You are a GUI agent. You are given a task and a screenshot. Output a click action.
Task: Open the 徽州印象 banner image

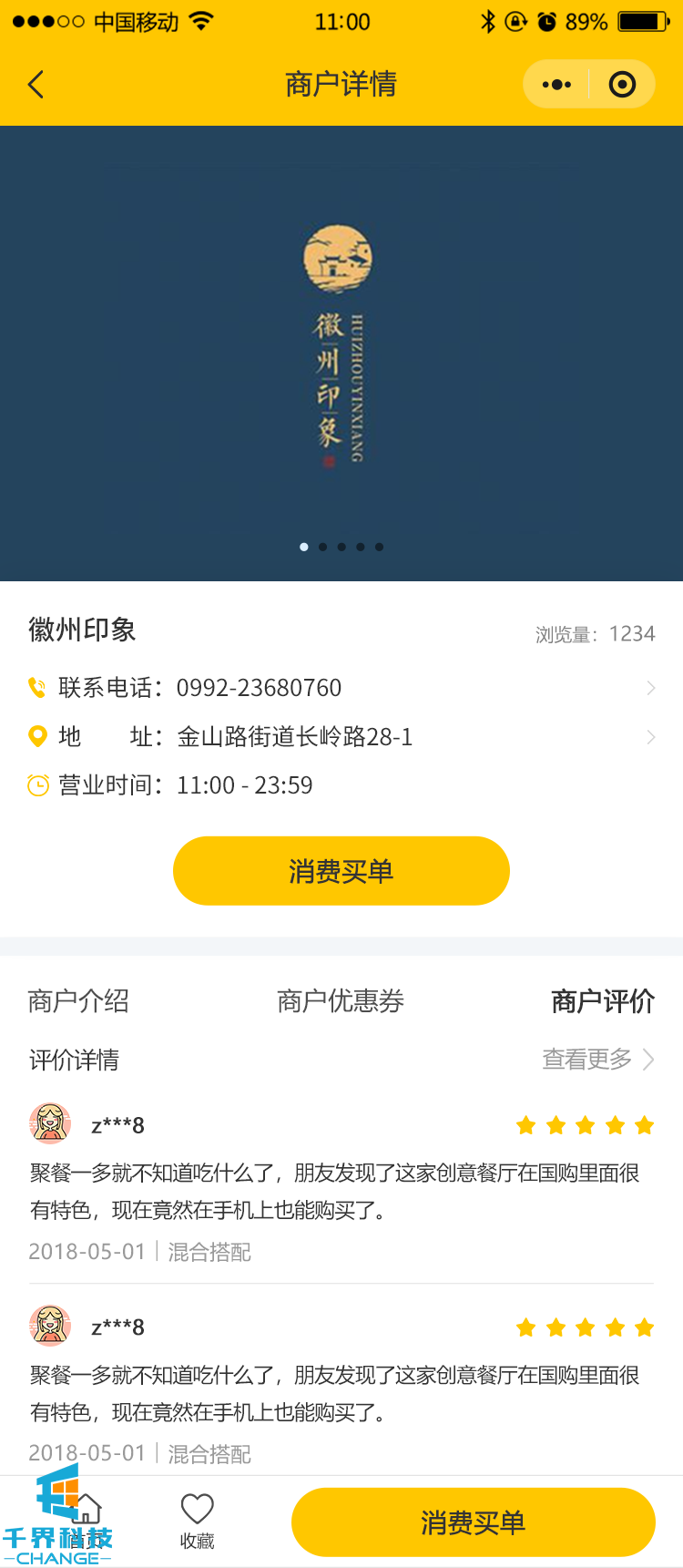click(x=341, y=354)
